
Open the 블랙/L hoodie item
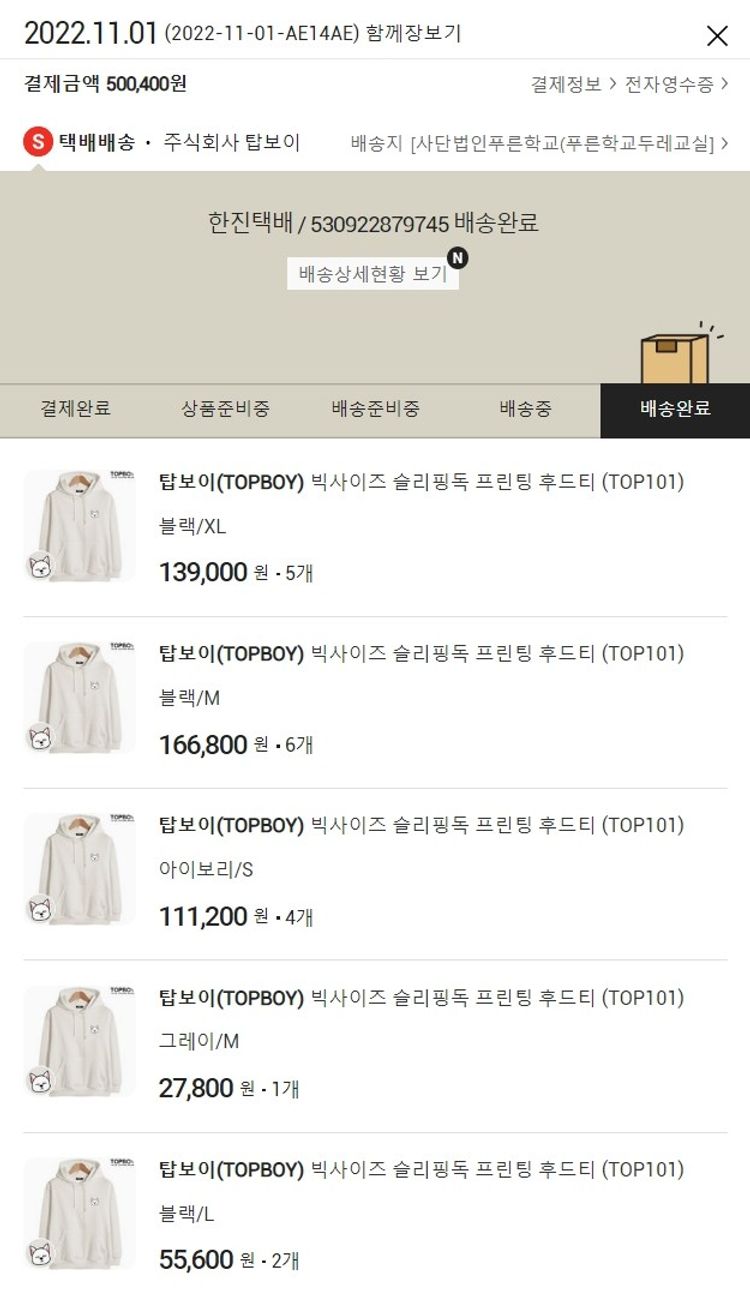(x=421, y=1170)
